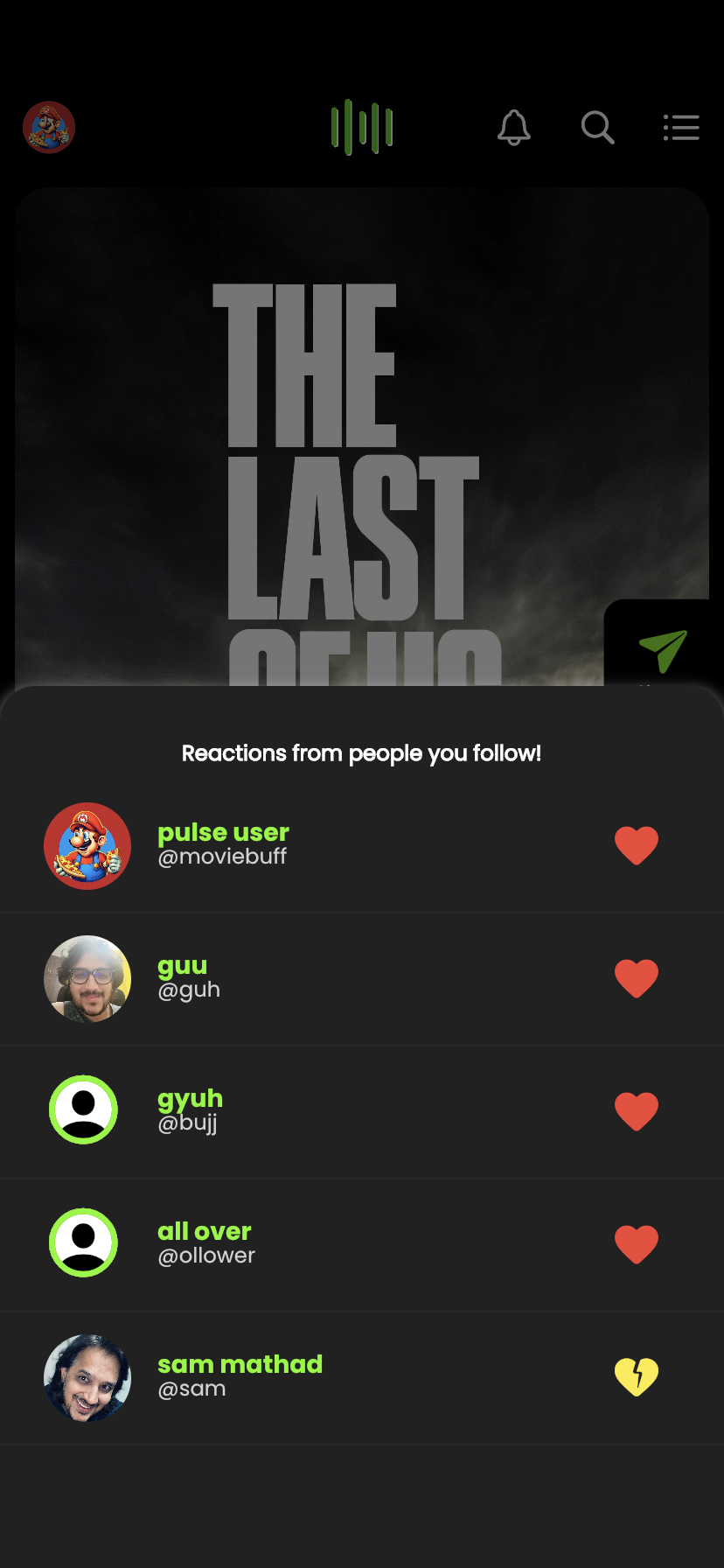Open all over @ollower's profile row
This screenshot has width=724, height=1568.
pyautogui.click(x=362, y=1245)
